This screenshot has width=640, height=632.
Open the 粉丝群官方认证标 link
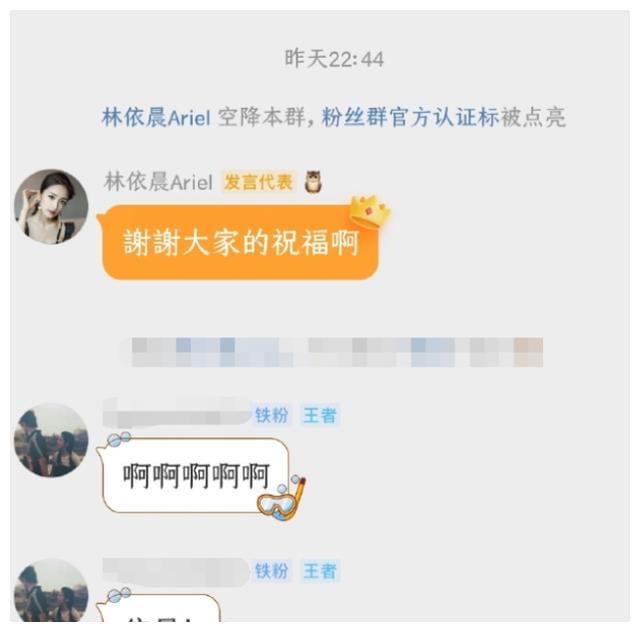coord(410,118)
